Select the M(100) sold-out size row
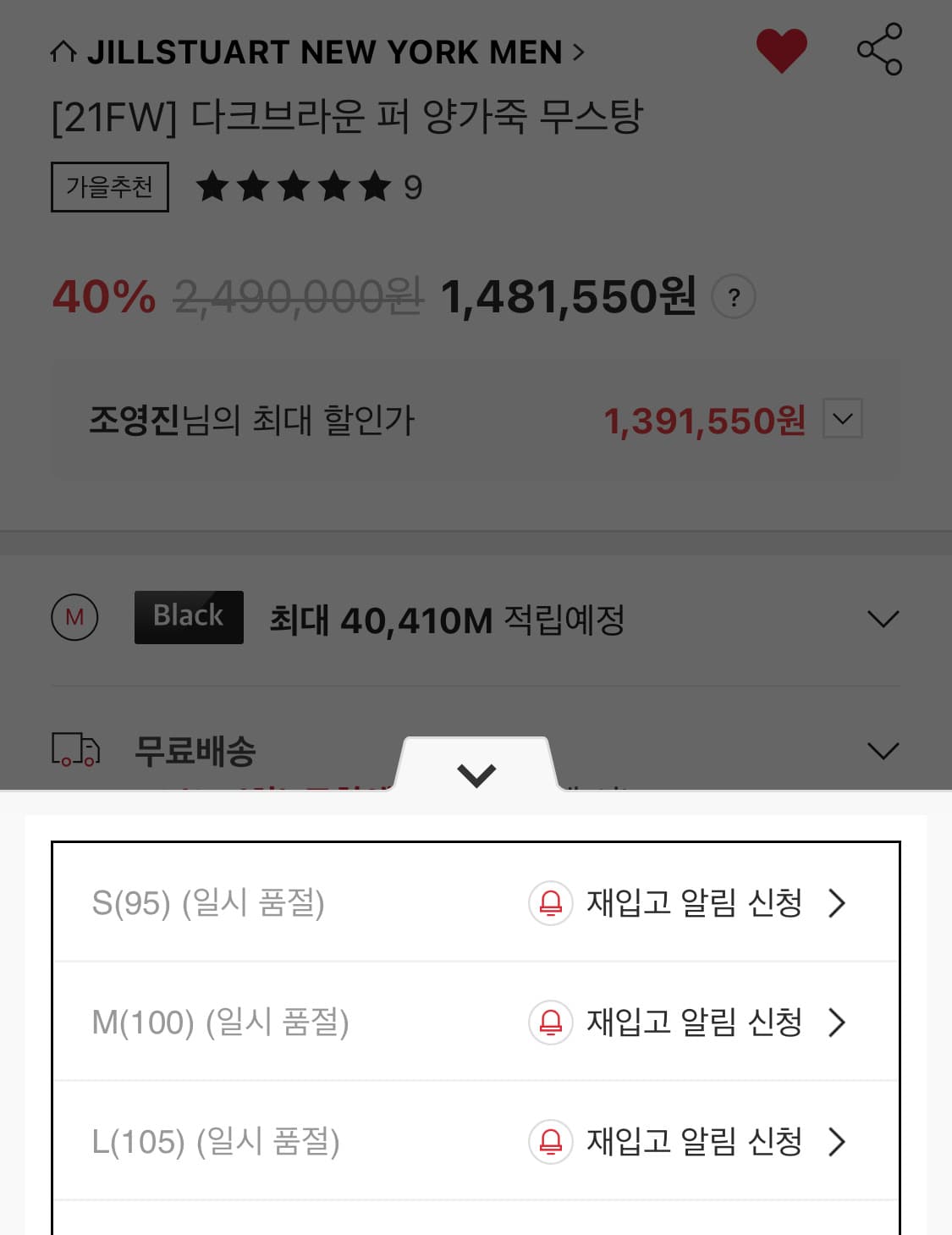The image size is (952, 1235). point(222,1023)
